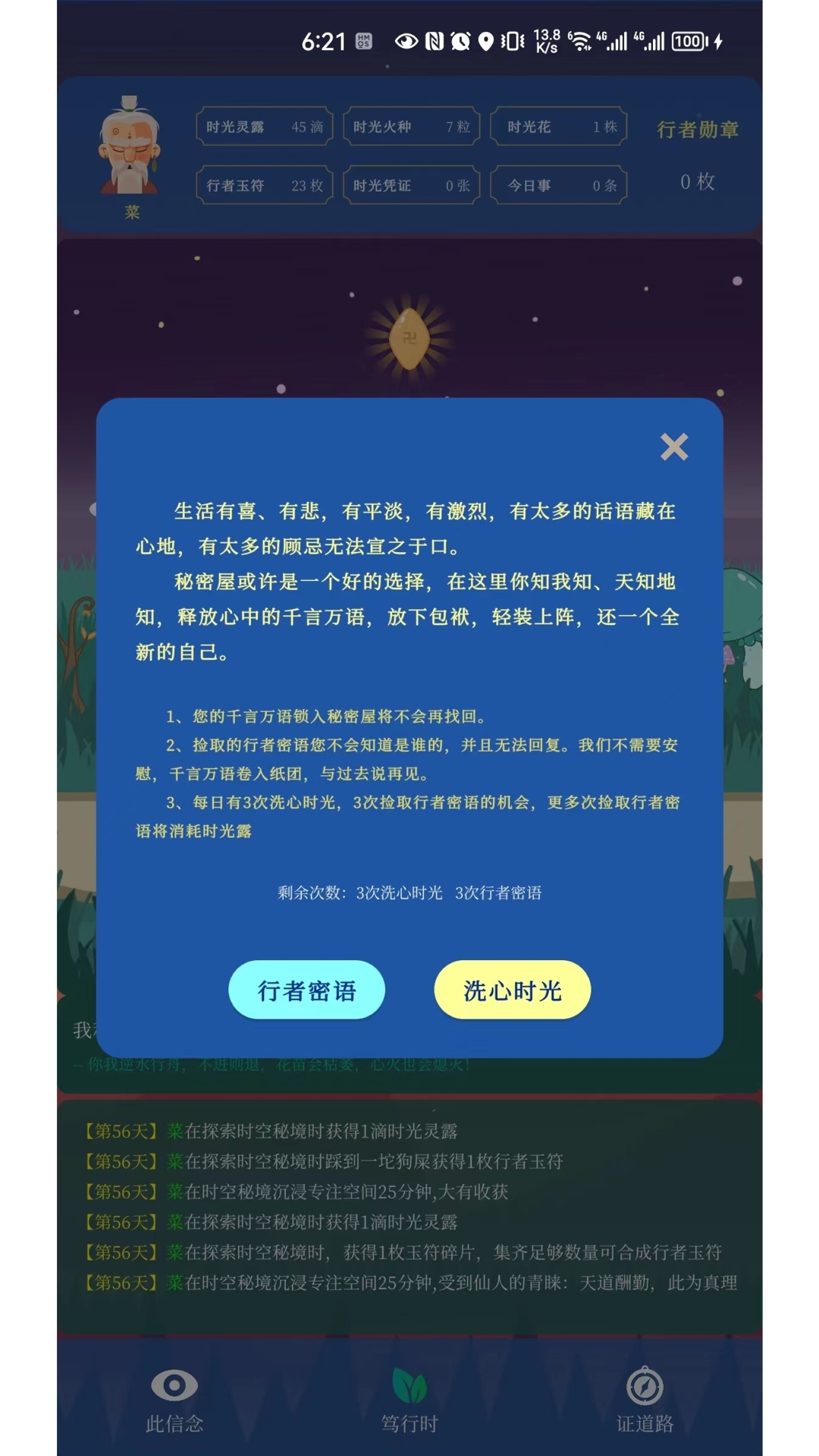Tap the 行者玉符 counter
819x1456 pixels.
pos(264,184)
